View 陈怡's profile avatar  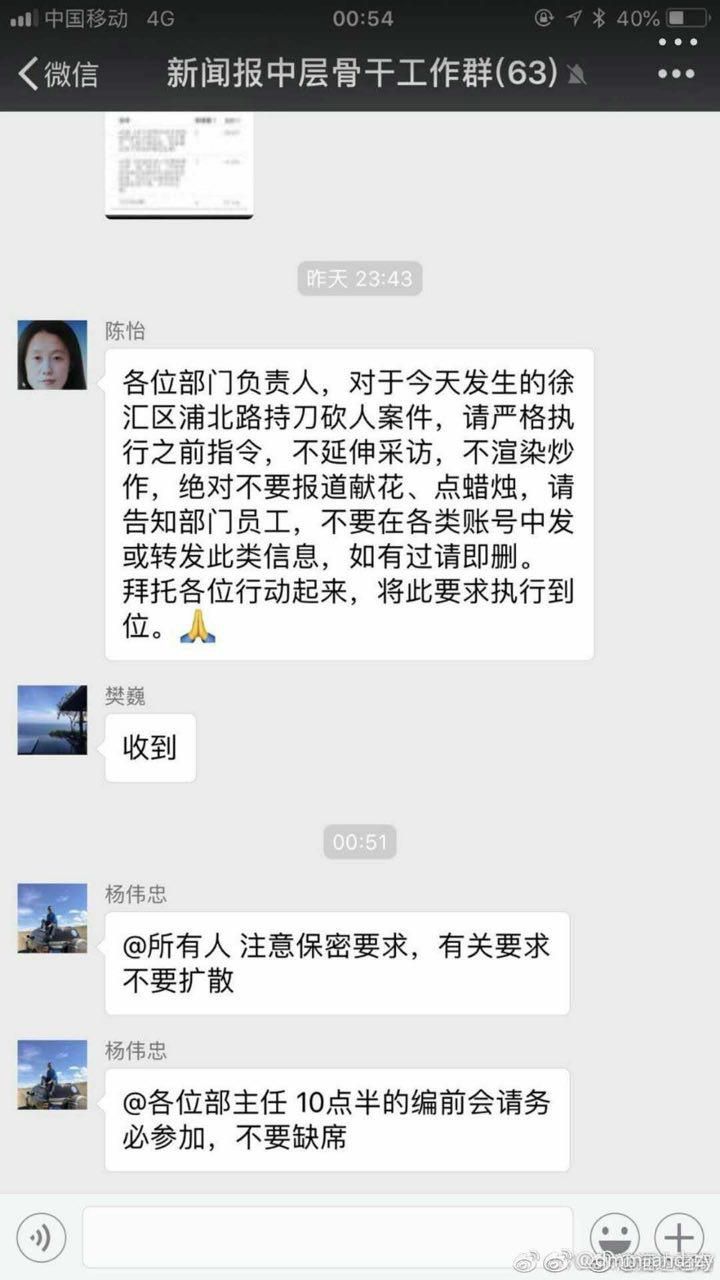point(52,355)
